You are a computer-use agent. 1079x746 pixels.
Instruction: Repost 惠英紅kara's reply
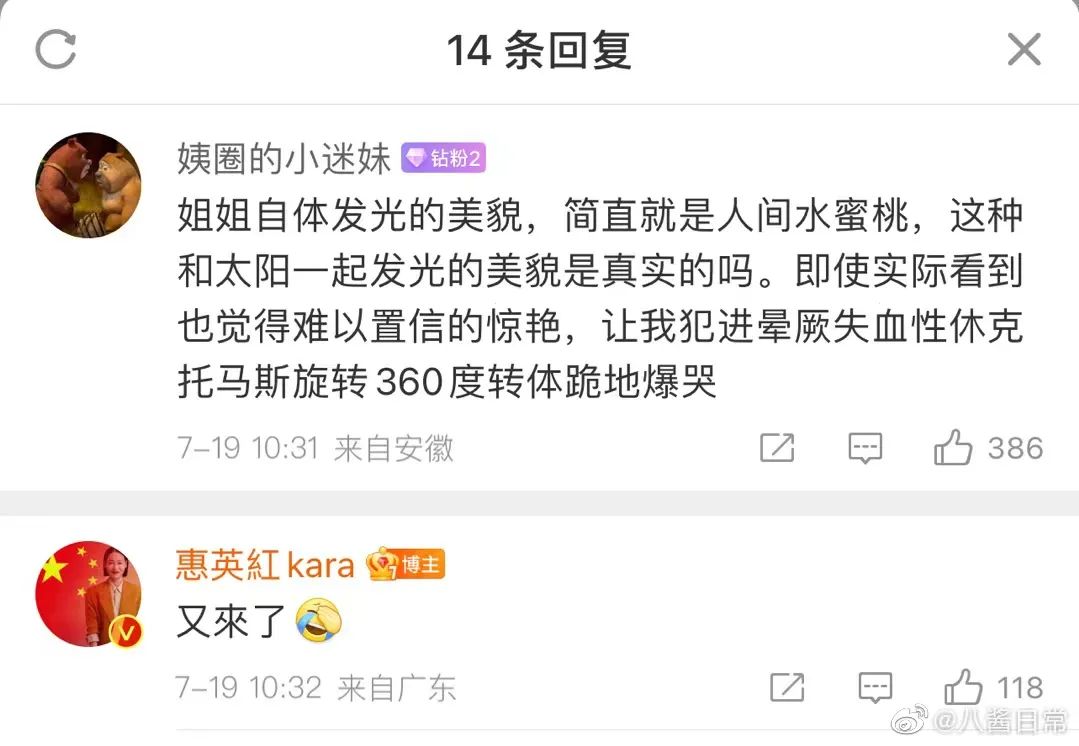coord(788,687)
